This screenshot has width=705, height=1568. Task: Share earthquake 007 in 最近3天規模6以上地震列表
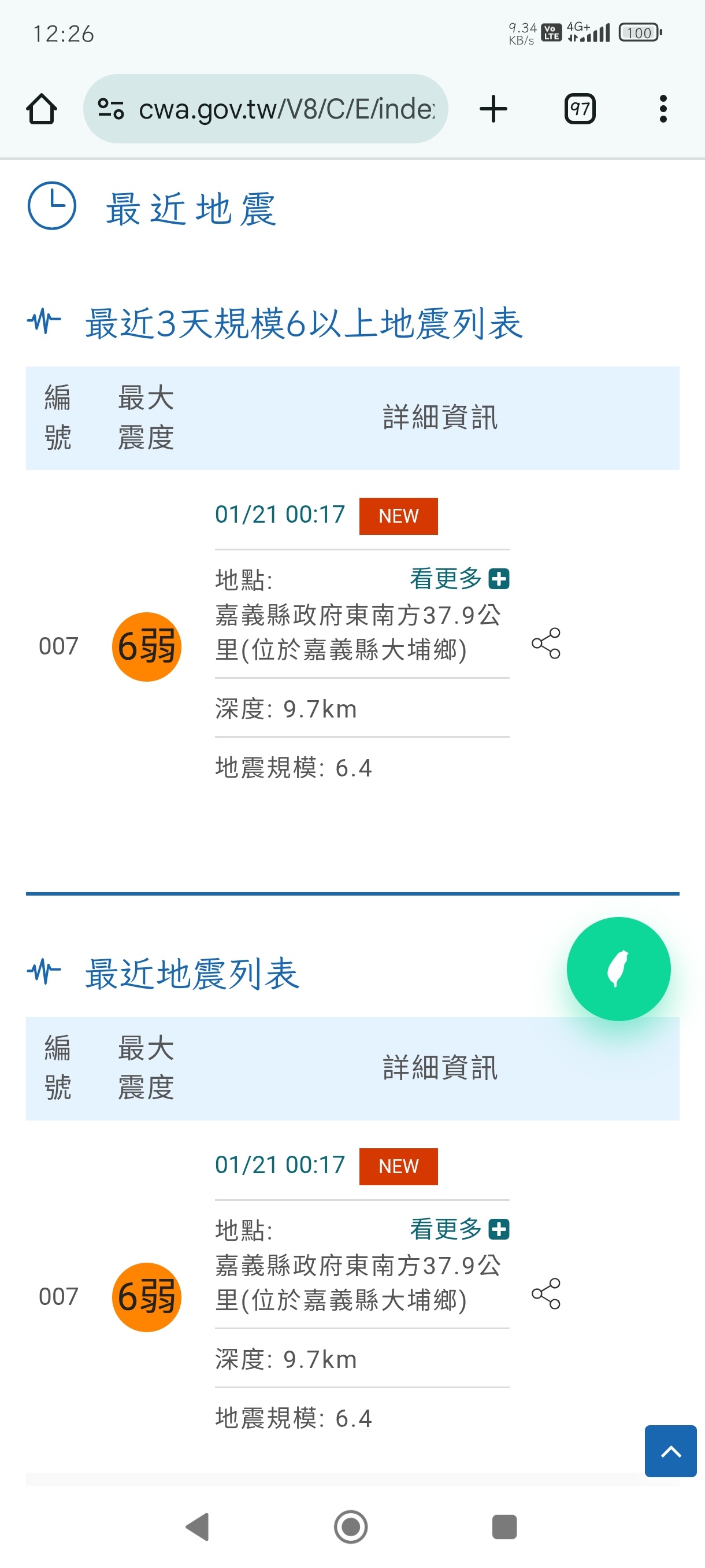point(546,644)
